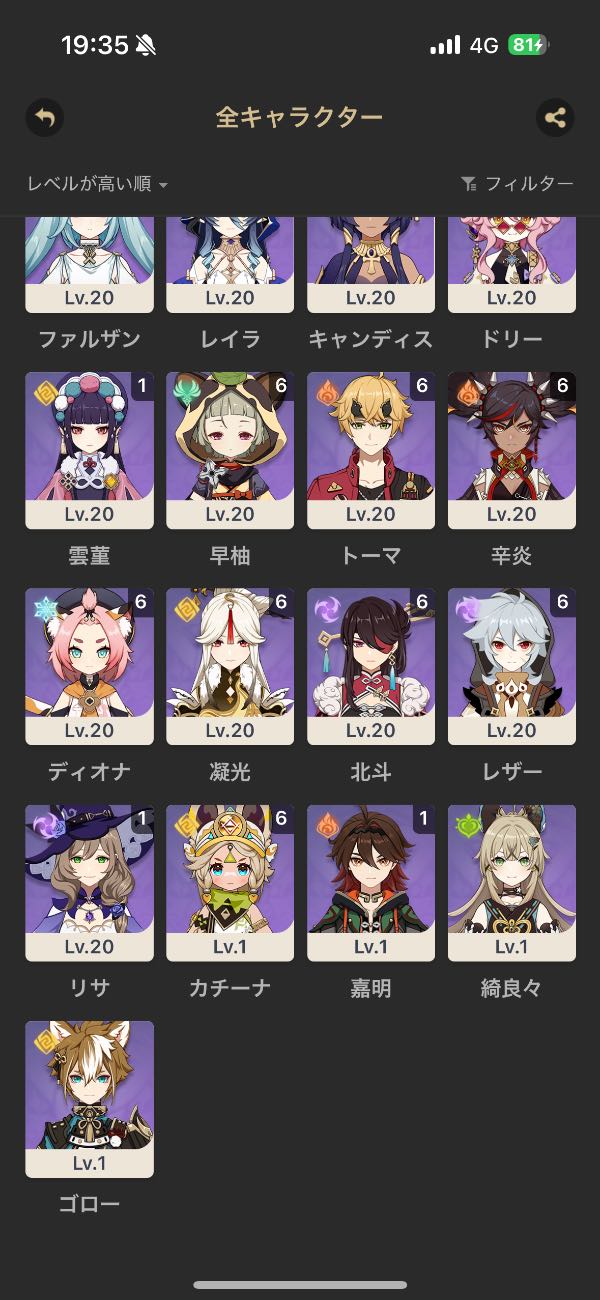This screenshot has height=1300, width=600.
Task: Select the 凝光 character card
Action: click(x=230, y=666)
